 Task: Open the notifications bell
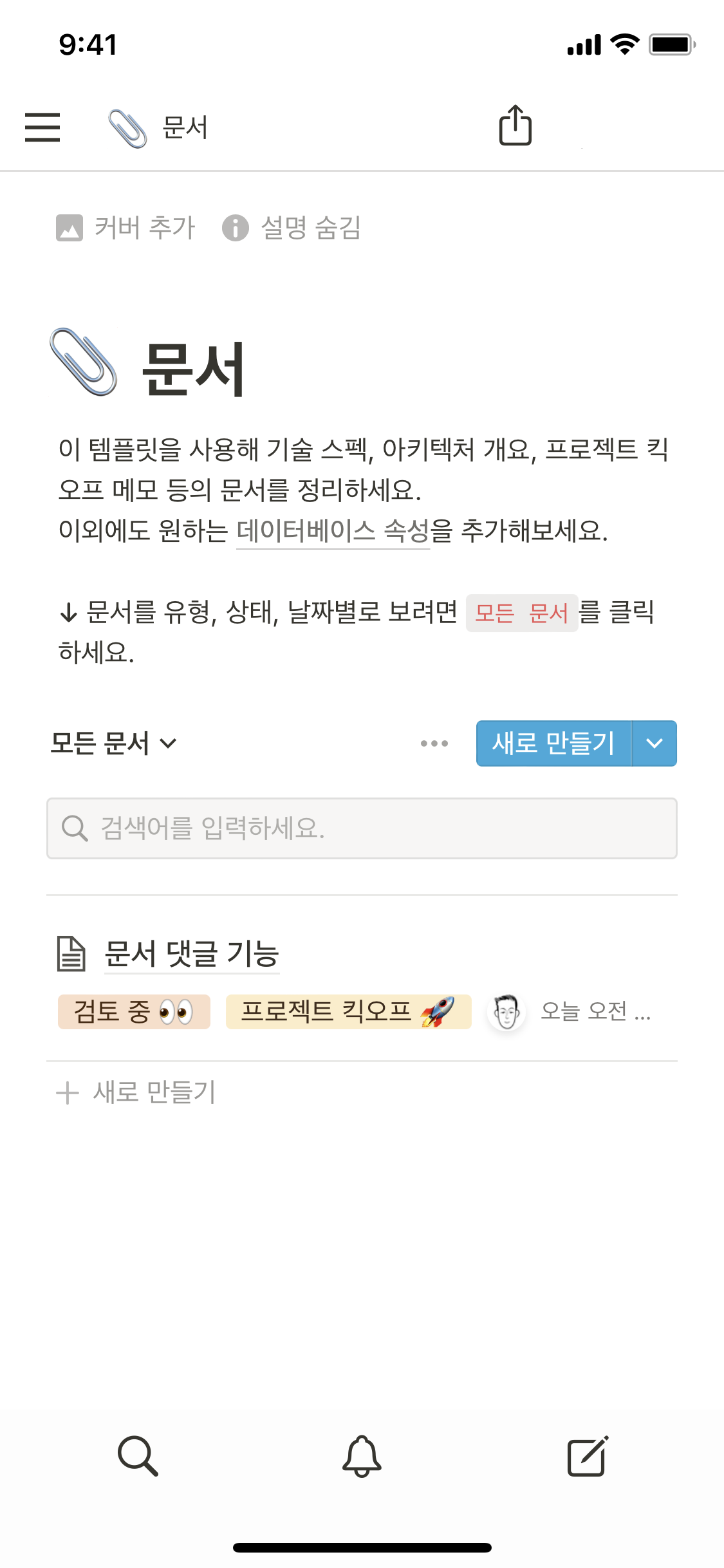(362, 1455)
